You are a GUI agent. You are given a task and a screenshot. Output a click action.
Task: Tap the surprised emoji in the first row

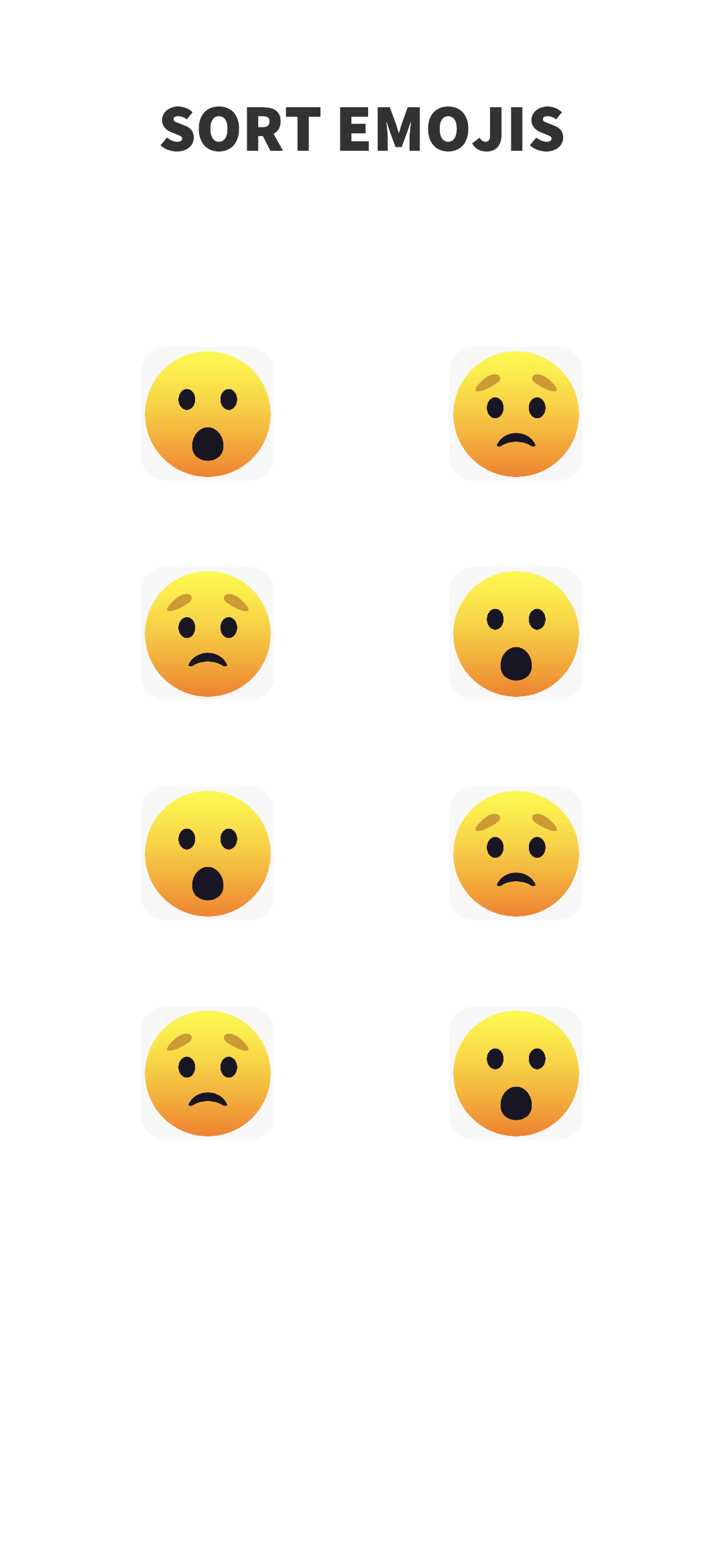[208, 414]
